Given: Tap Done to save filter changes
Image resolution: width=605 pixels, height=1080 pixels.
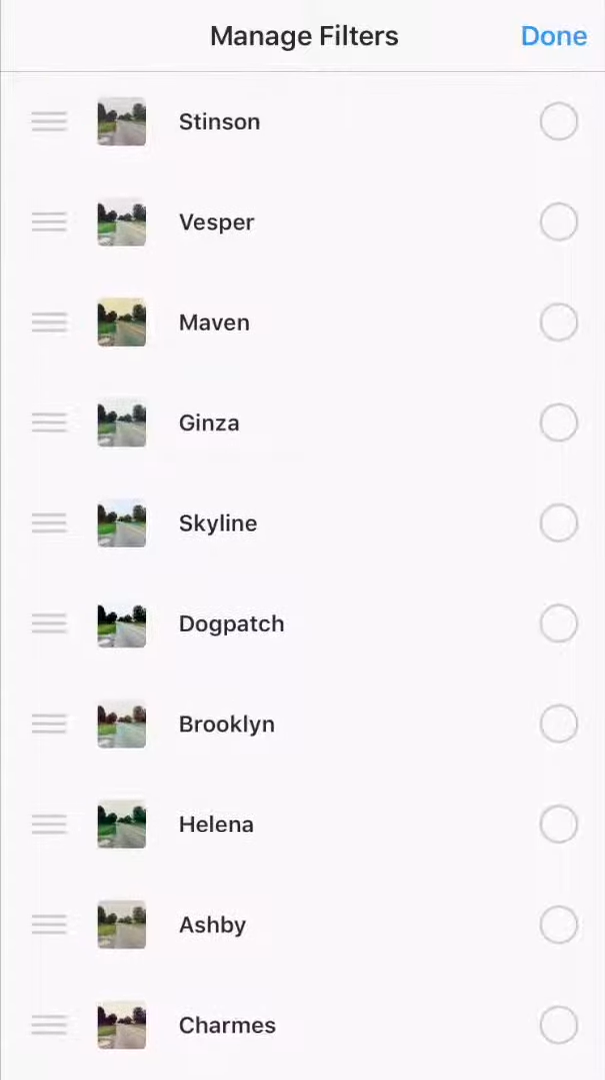Looking at the screenshot, I should [x=554, y=36].
